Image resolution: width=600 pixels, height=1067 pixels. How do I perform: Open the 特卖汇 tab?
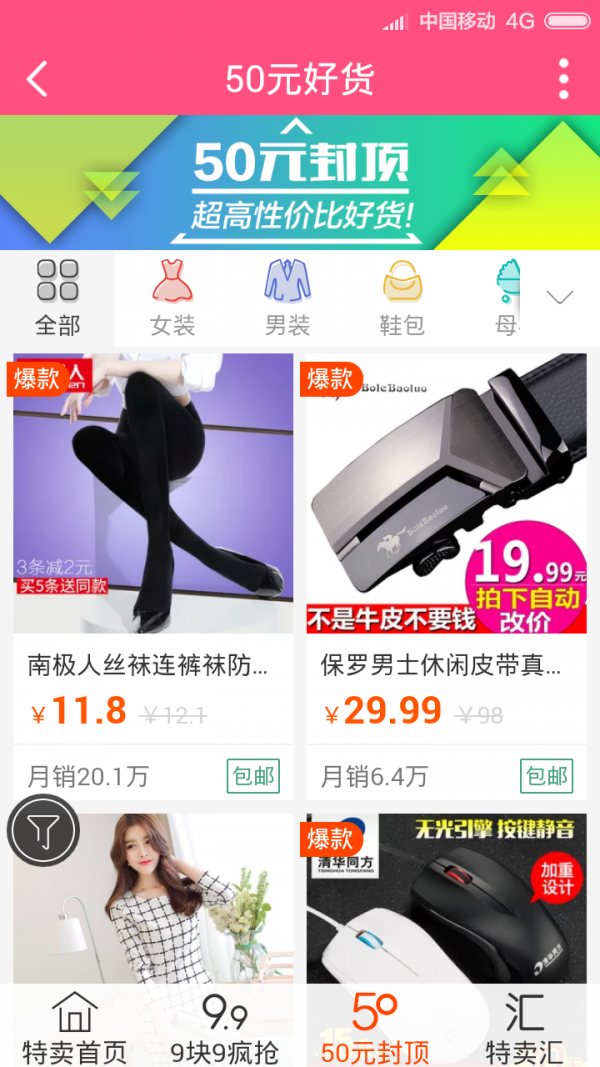coord(524,1028)
